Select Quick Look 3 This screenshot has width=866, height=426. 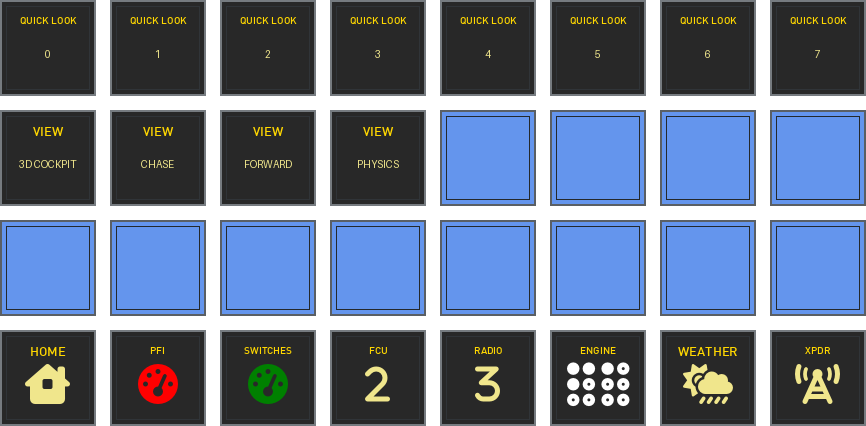[x=378, y=48]
